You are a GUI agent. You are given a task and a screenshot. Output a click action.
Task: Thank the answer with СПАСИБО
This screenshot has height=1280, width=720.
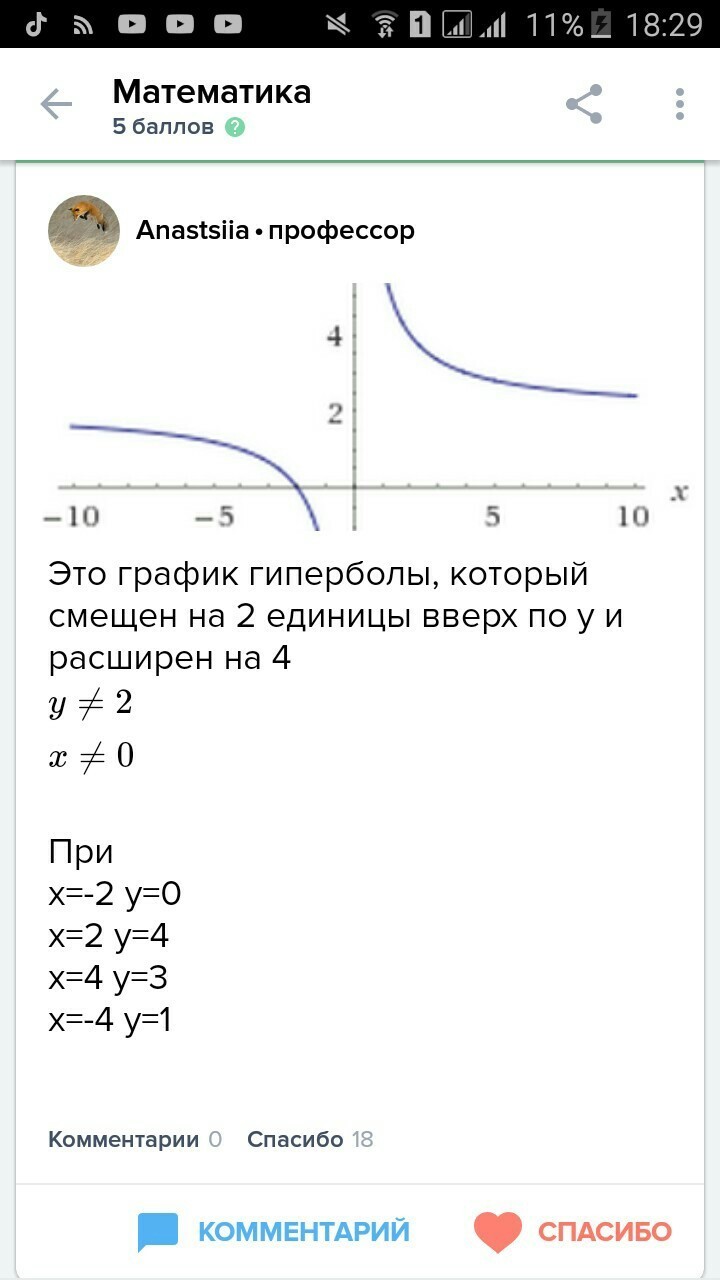coord(573,1231)
